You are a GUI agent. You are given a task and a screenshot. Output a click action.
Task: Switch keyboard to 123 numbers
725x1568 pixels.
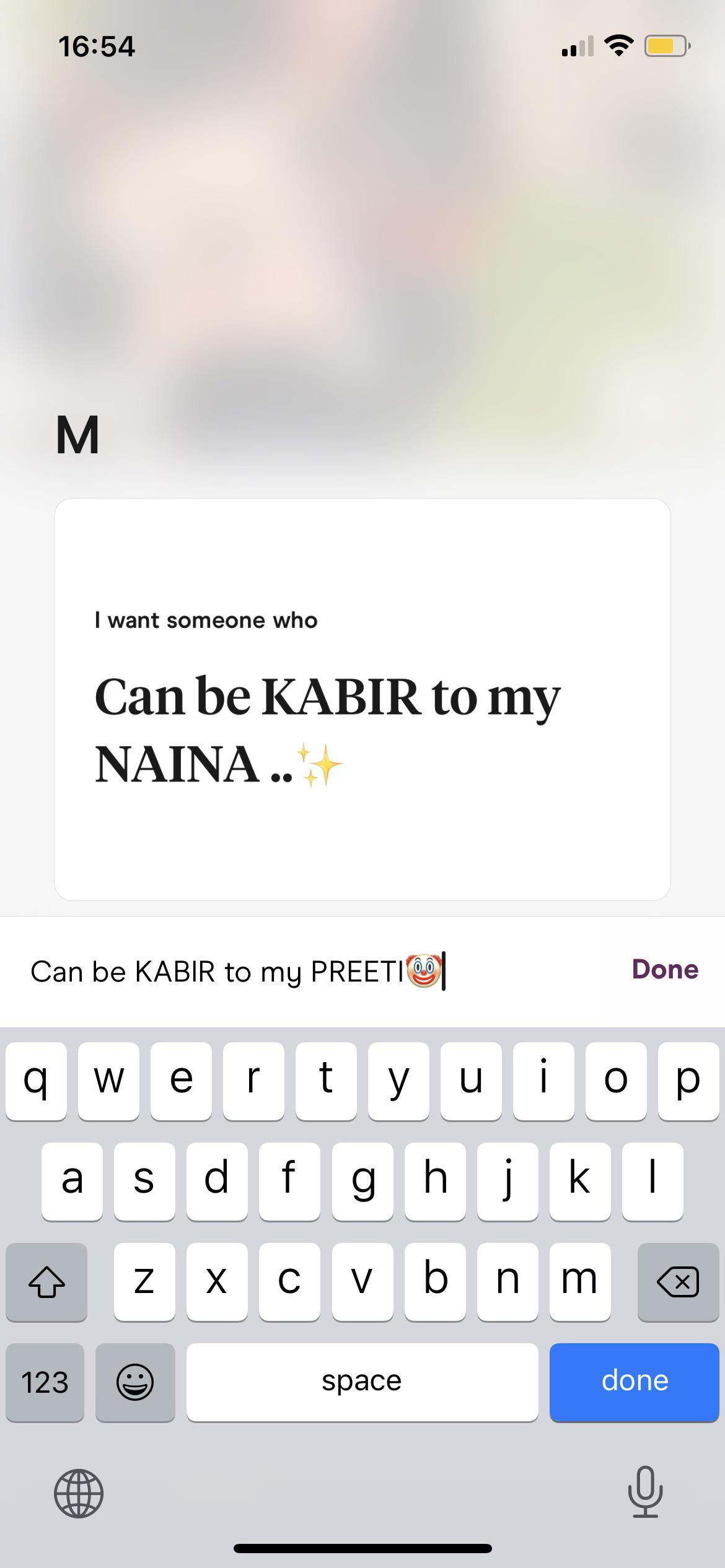point(45,1382)
